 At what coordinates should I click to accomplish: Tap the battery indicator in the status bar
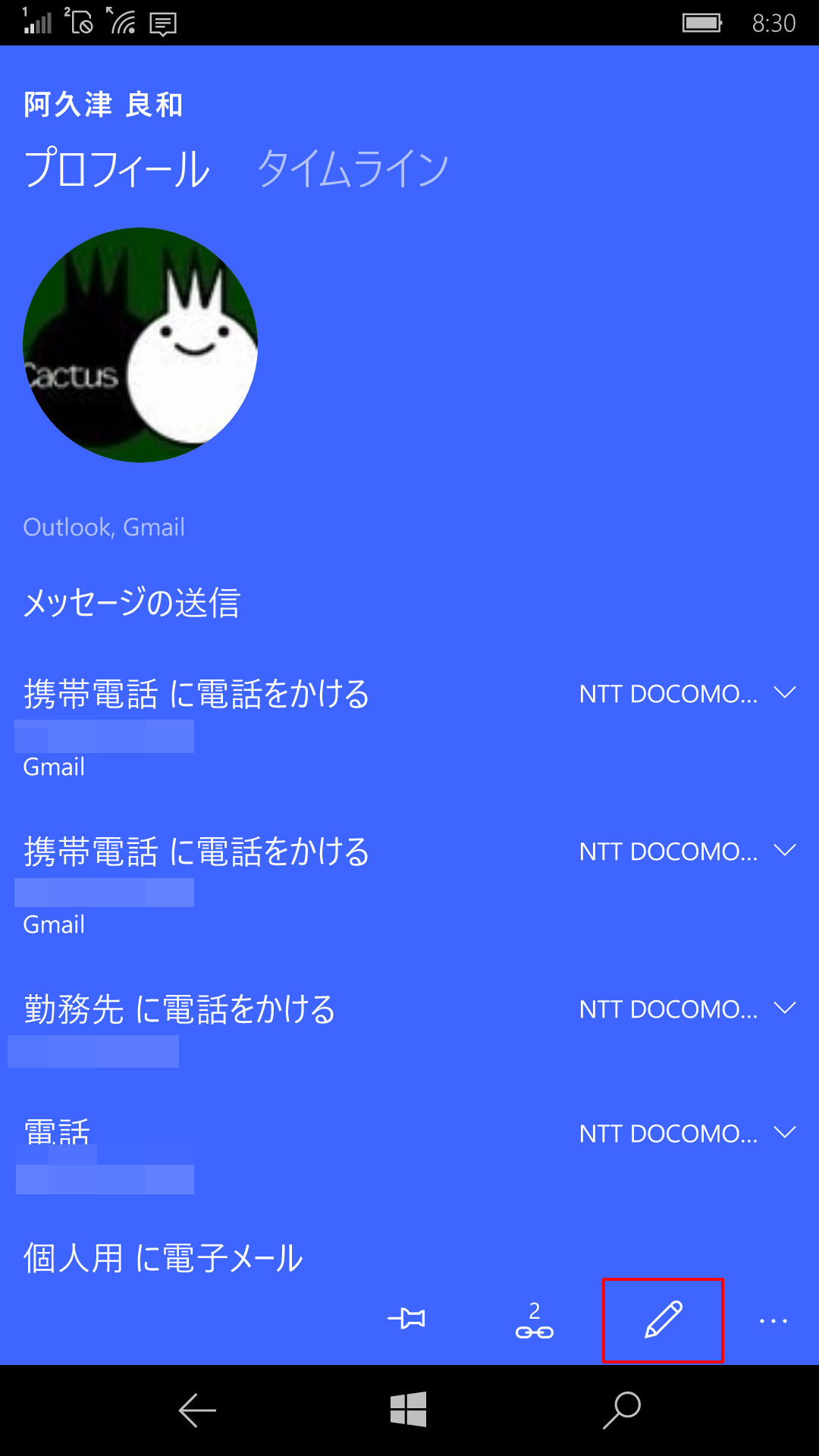701,23
